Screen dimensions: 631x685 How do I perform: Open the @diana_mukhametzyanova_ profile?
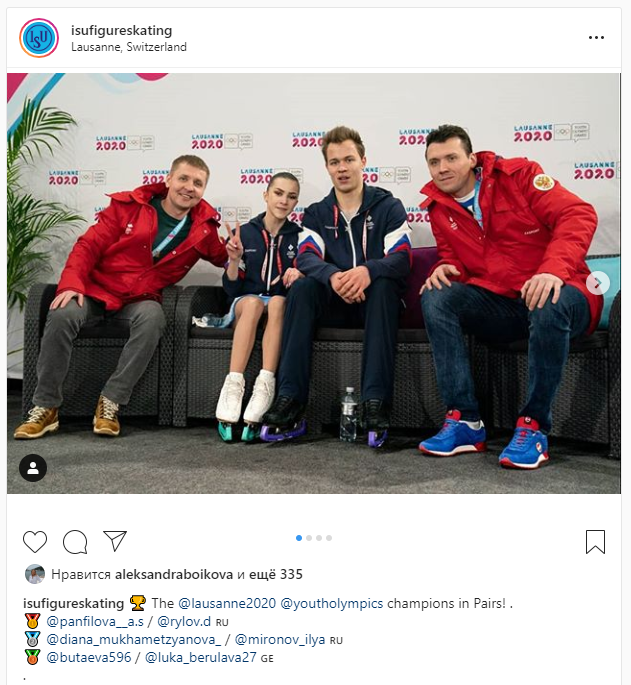(133, 639)
